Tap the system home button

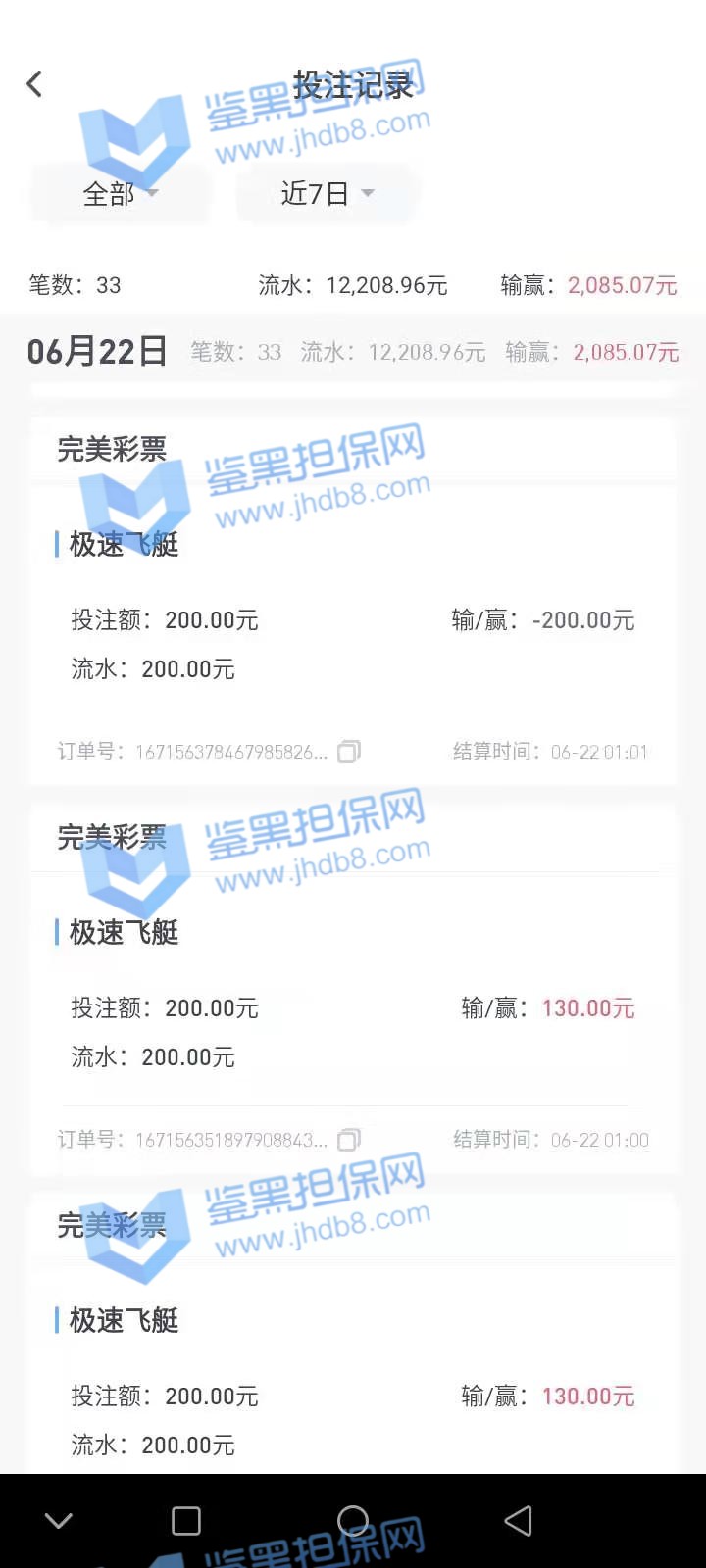coord(353,1520)
